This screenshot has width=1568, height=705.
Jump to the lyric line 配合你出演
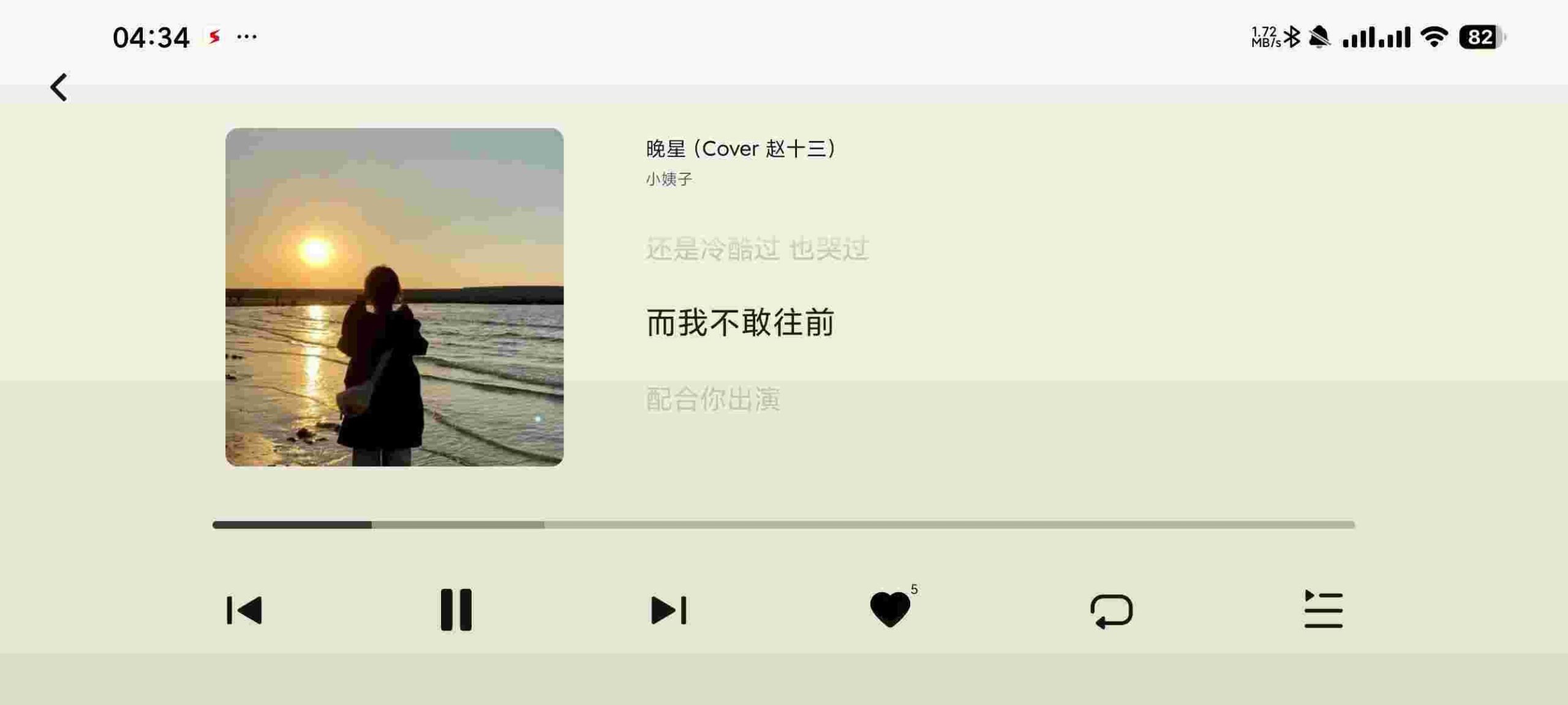[713, 399]
